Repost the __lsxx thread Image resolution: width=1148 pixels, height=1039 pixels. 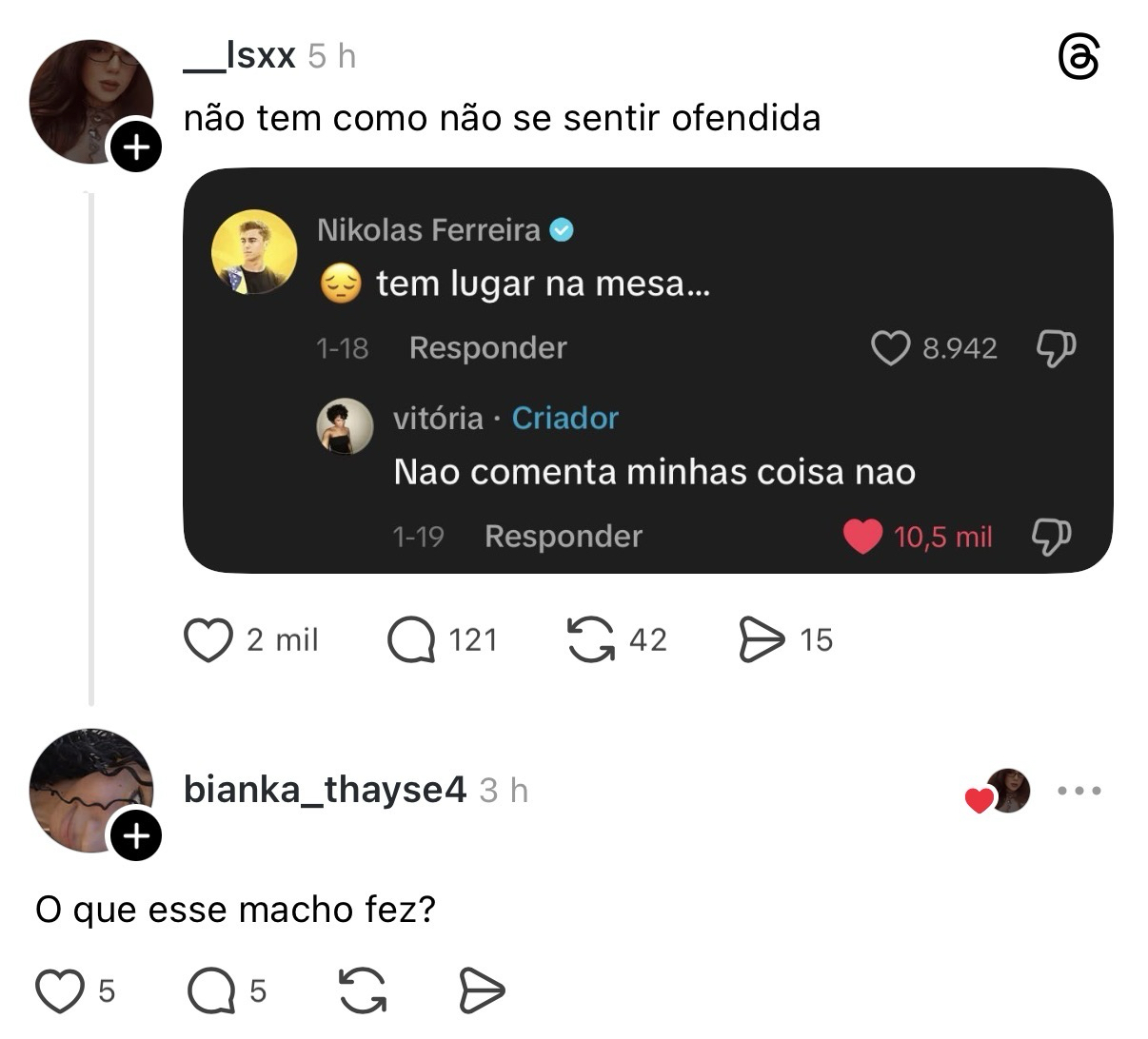pyautogui.click(x=590, y=639)
